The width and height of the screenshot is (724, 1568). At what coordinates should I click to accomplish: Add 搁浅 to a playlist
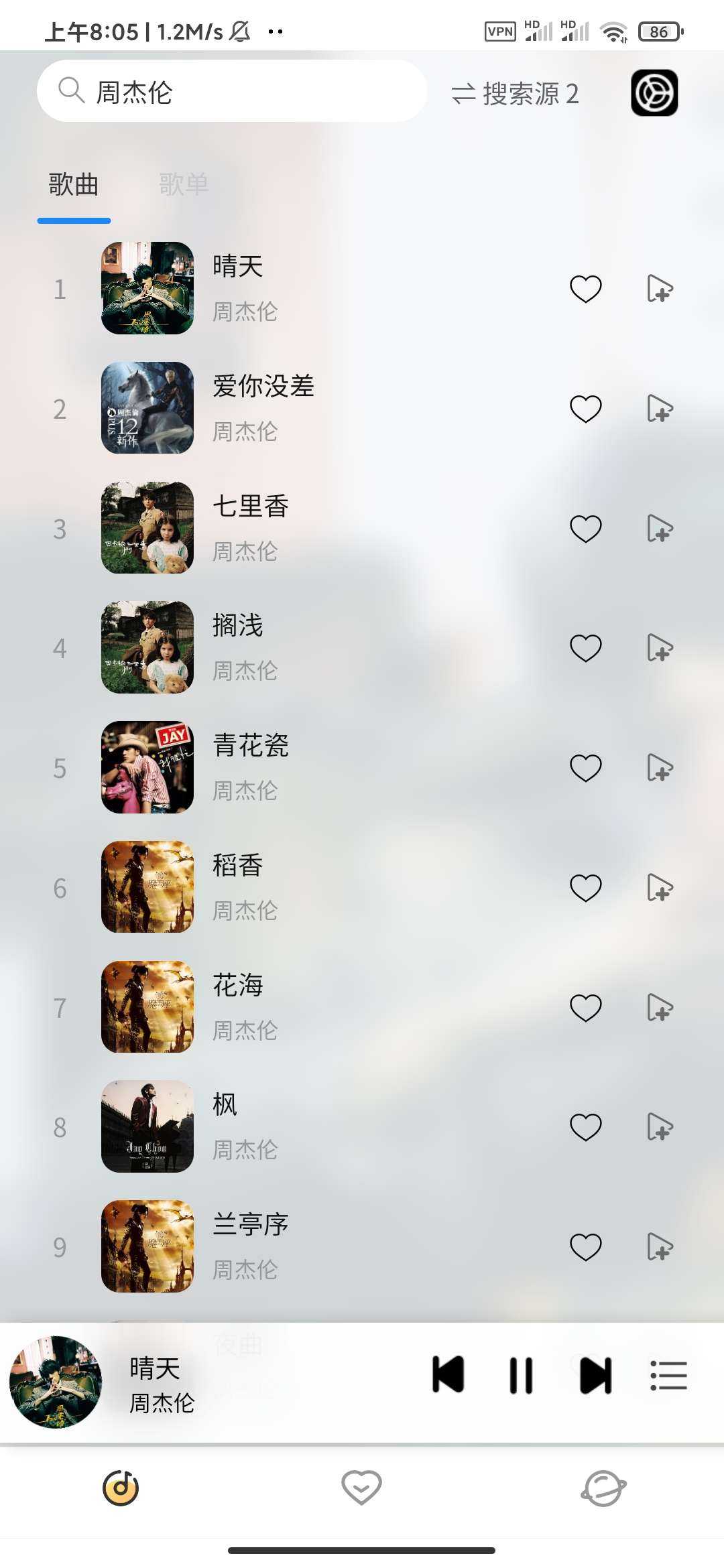(660, 648)
